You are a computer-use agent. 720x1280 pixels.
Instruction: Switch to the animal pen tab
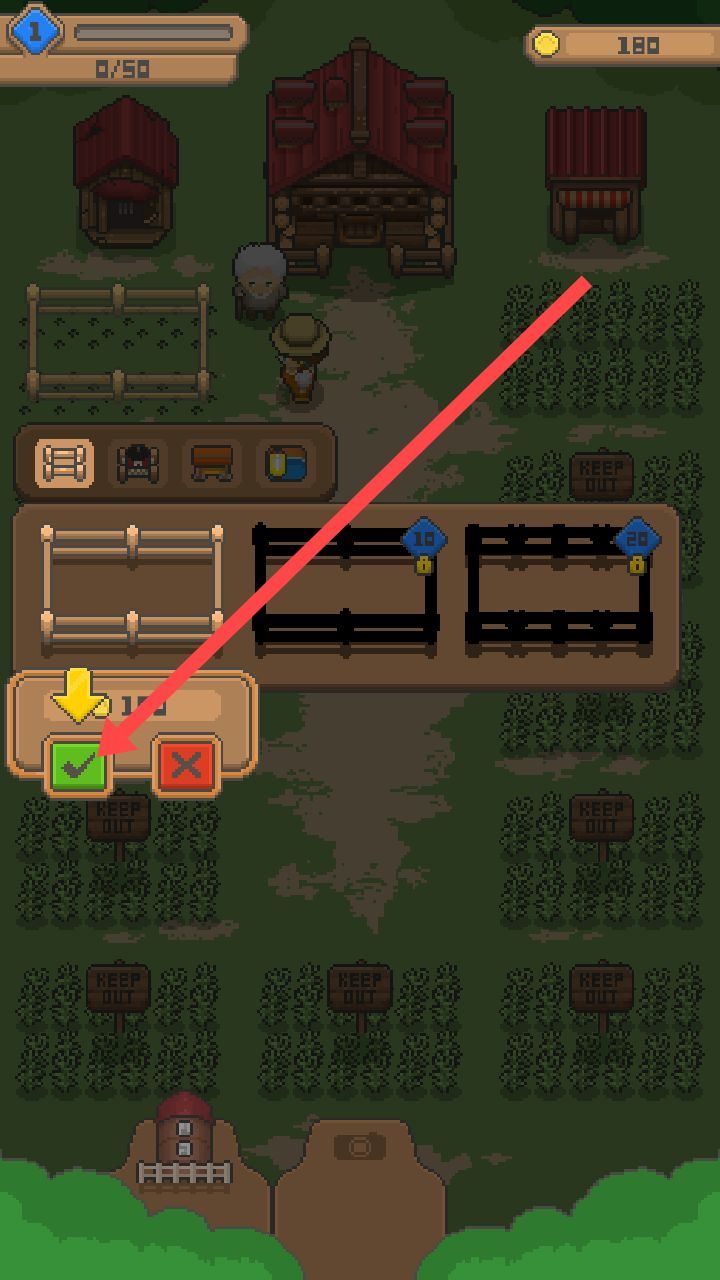[138, 463]
